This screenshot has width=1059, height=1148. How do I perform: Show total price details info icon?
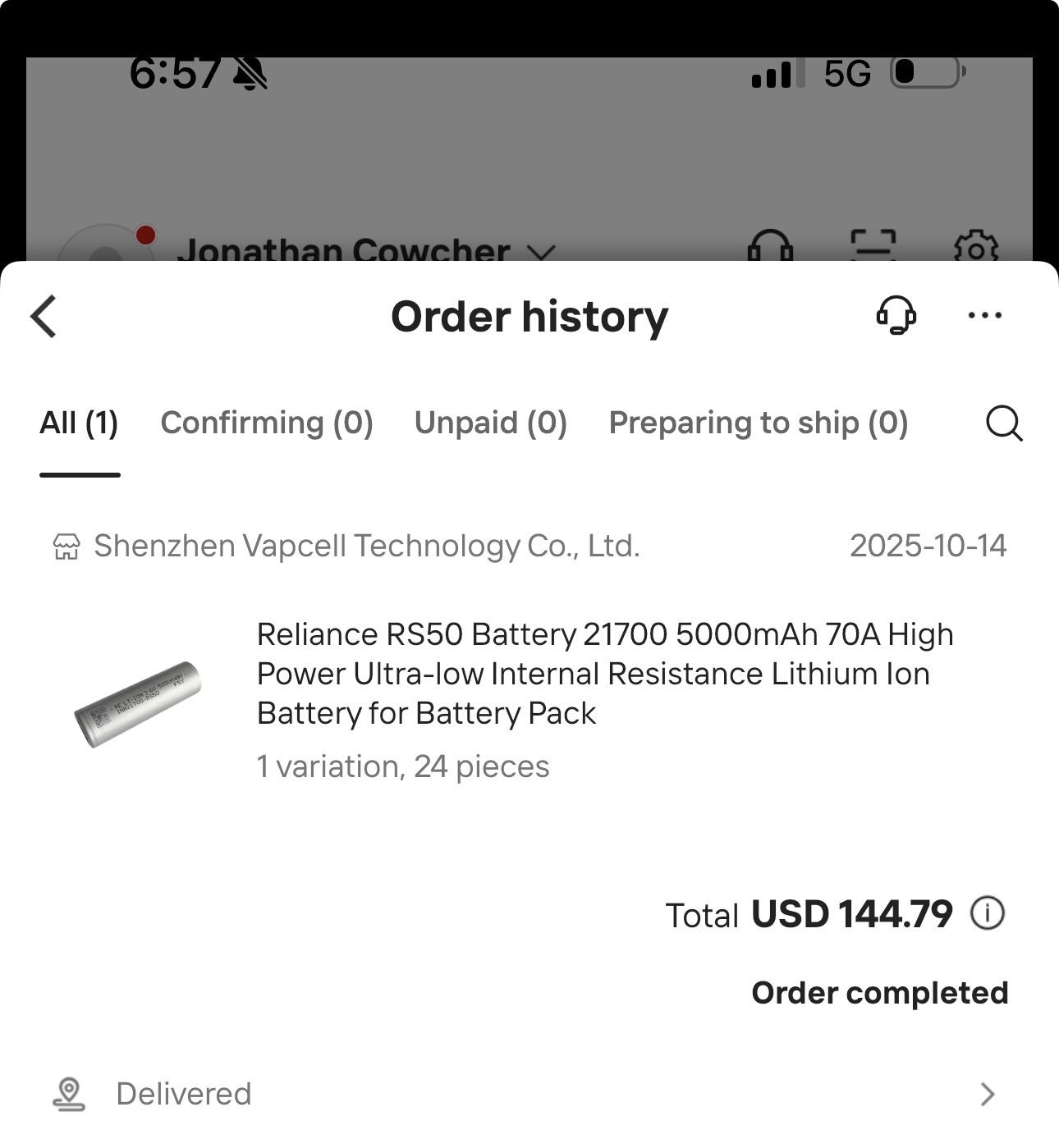point(988,913)
